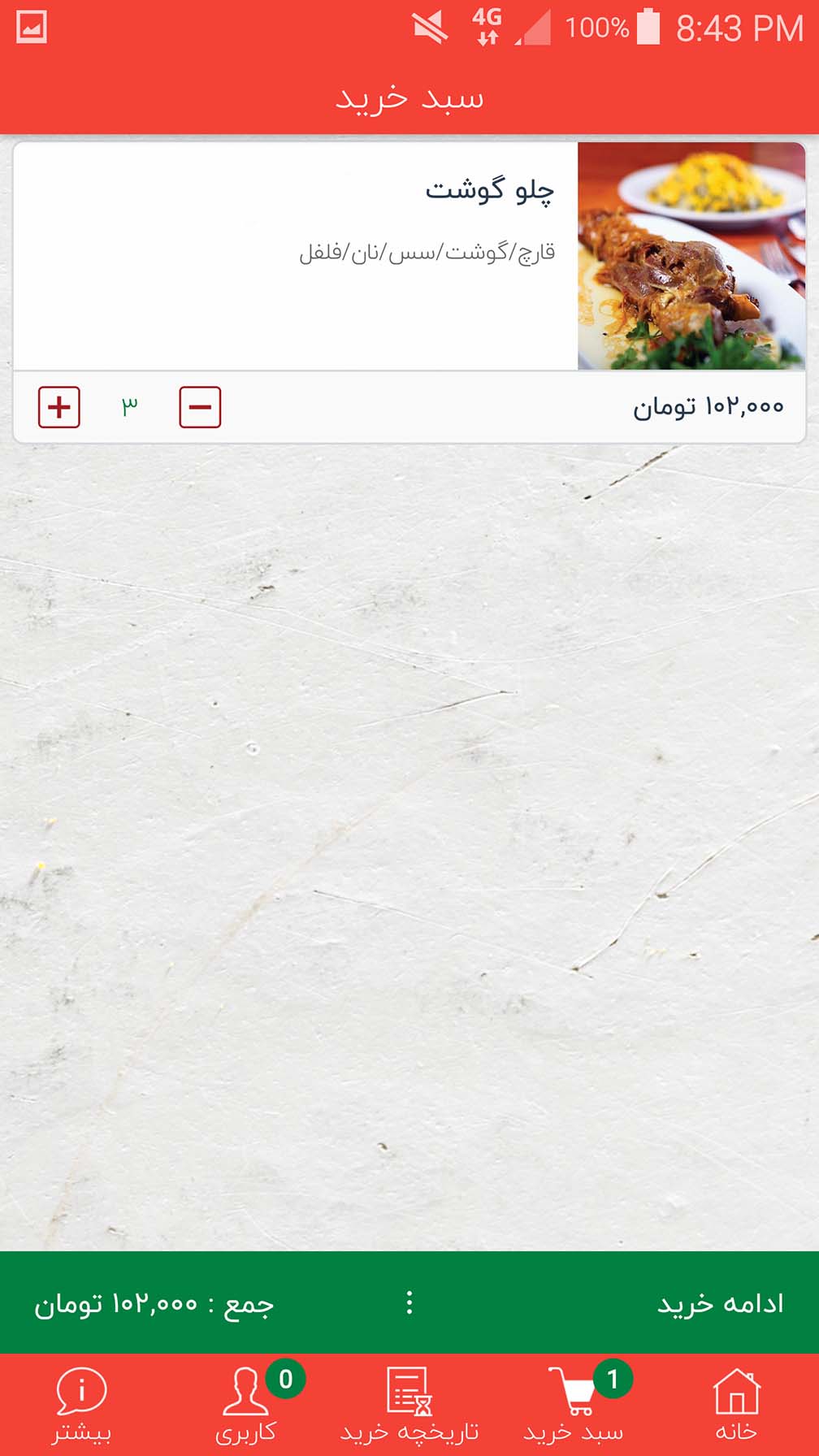Open the three-dot menu in green bar

point(409,1302)
